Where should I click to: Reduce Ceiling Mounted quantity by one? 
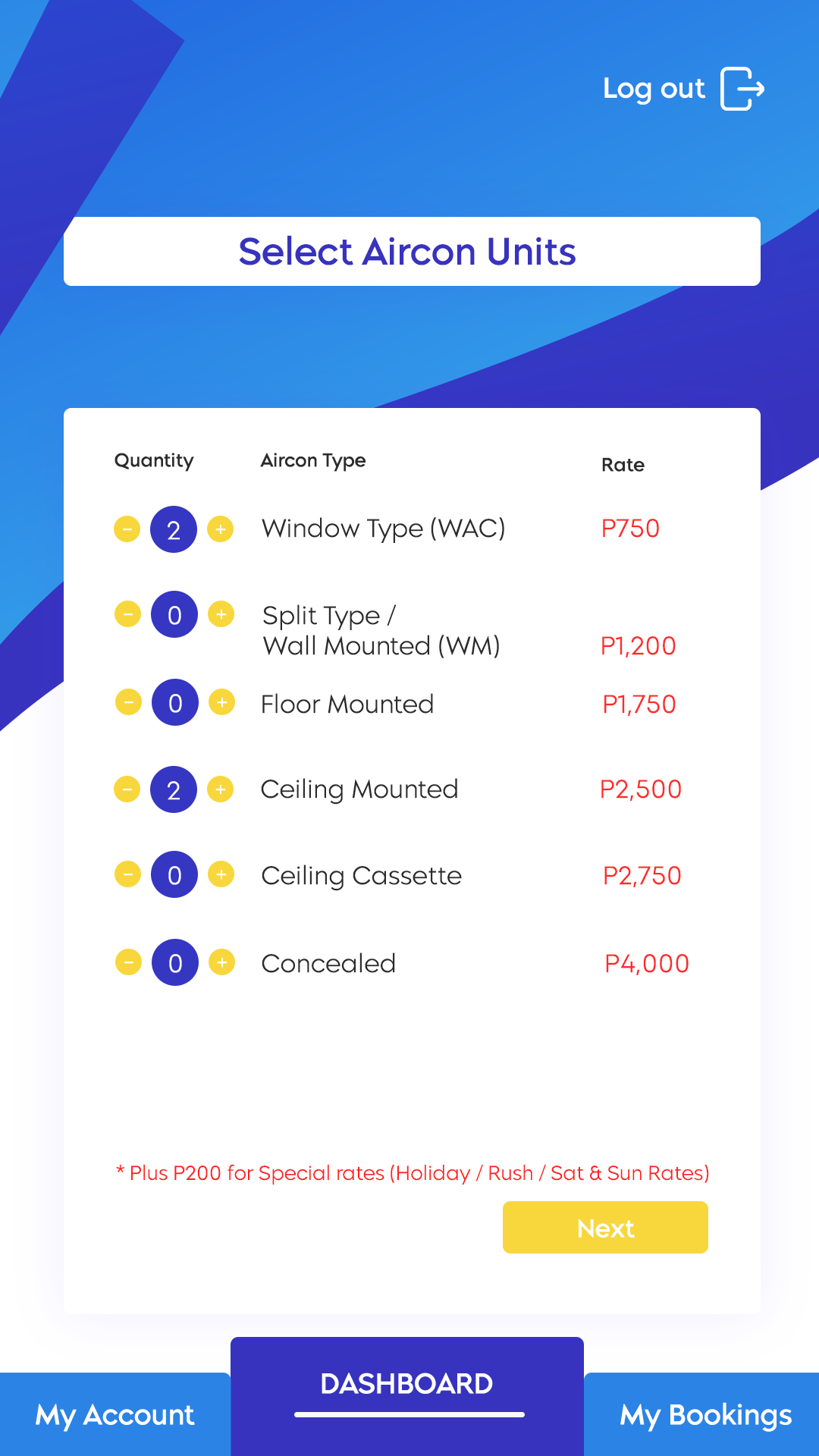click(127, 789)
